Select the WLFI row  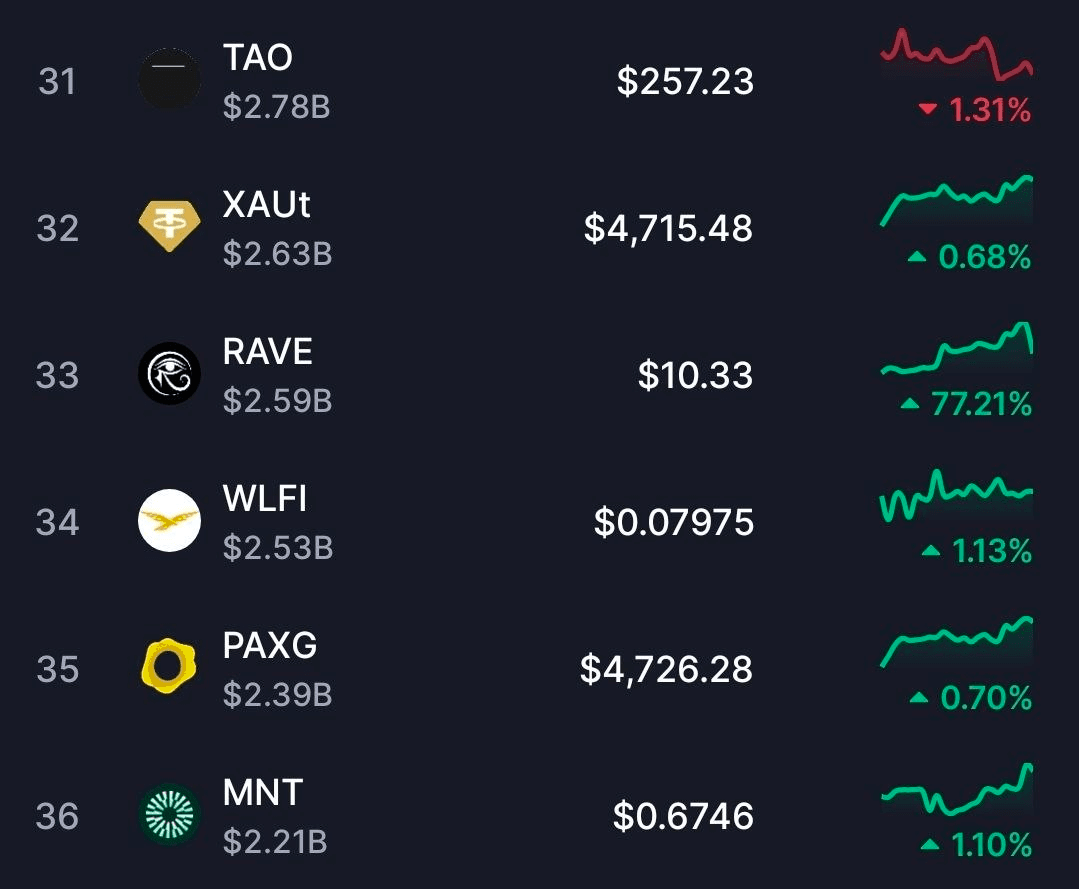click(265, 500)
